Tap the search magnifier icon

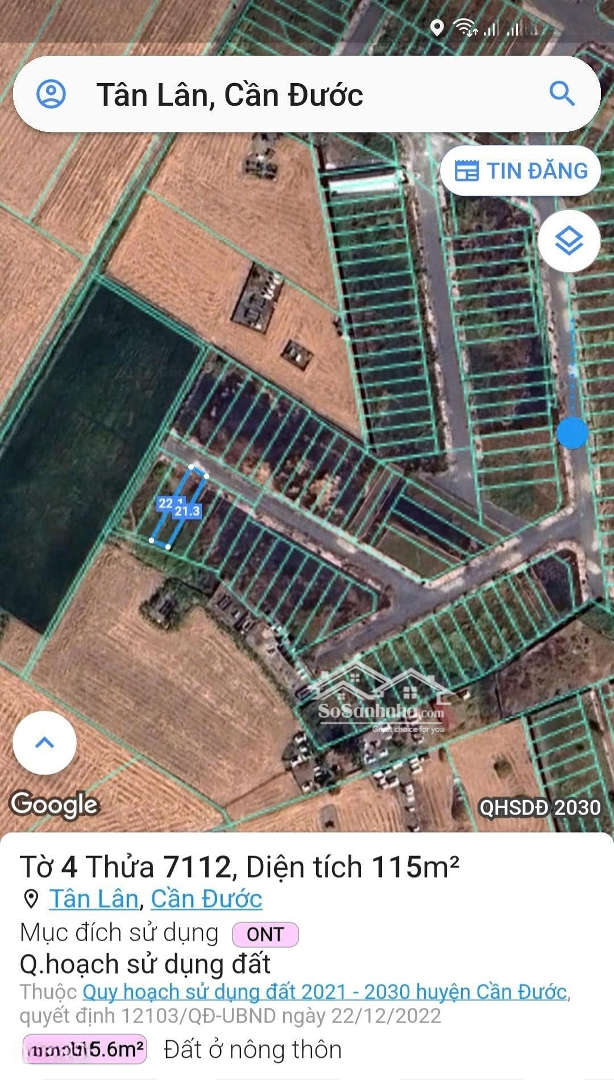click(x=562, y=94)
